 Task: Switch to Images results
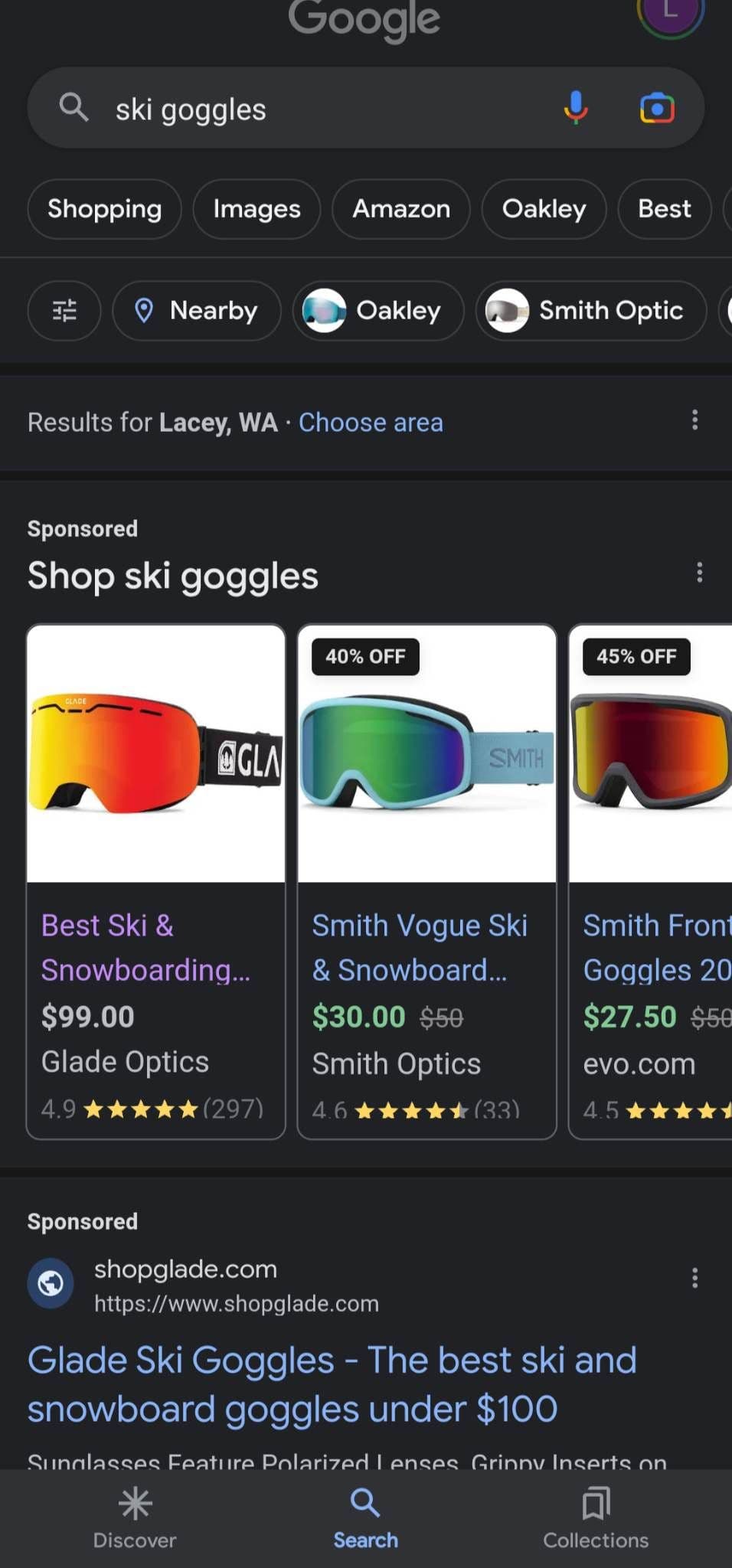(x=257, y=209)
